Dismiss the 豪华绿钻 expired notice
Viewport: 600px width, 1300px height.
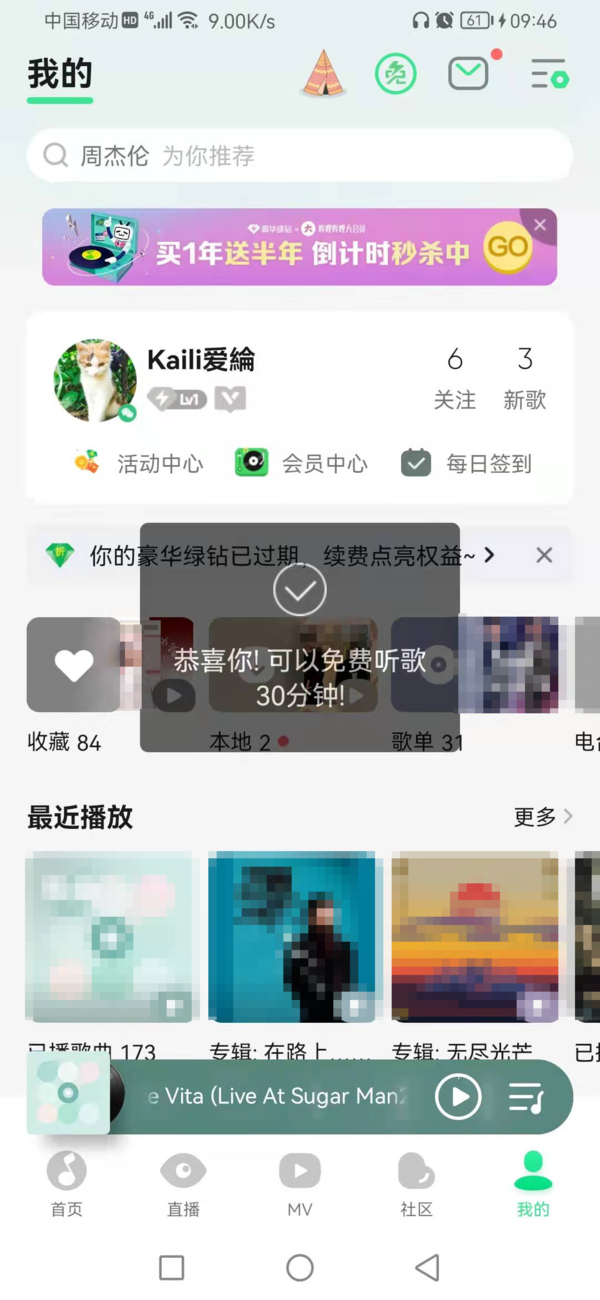point(544,555)
